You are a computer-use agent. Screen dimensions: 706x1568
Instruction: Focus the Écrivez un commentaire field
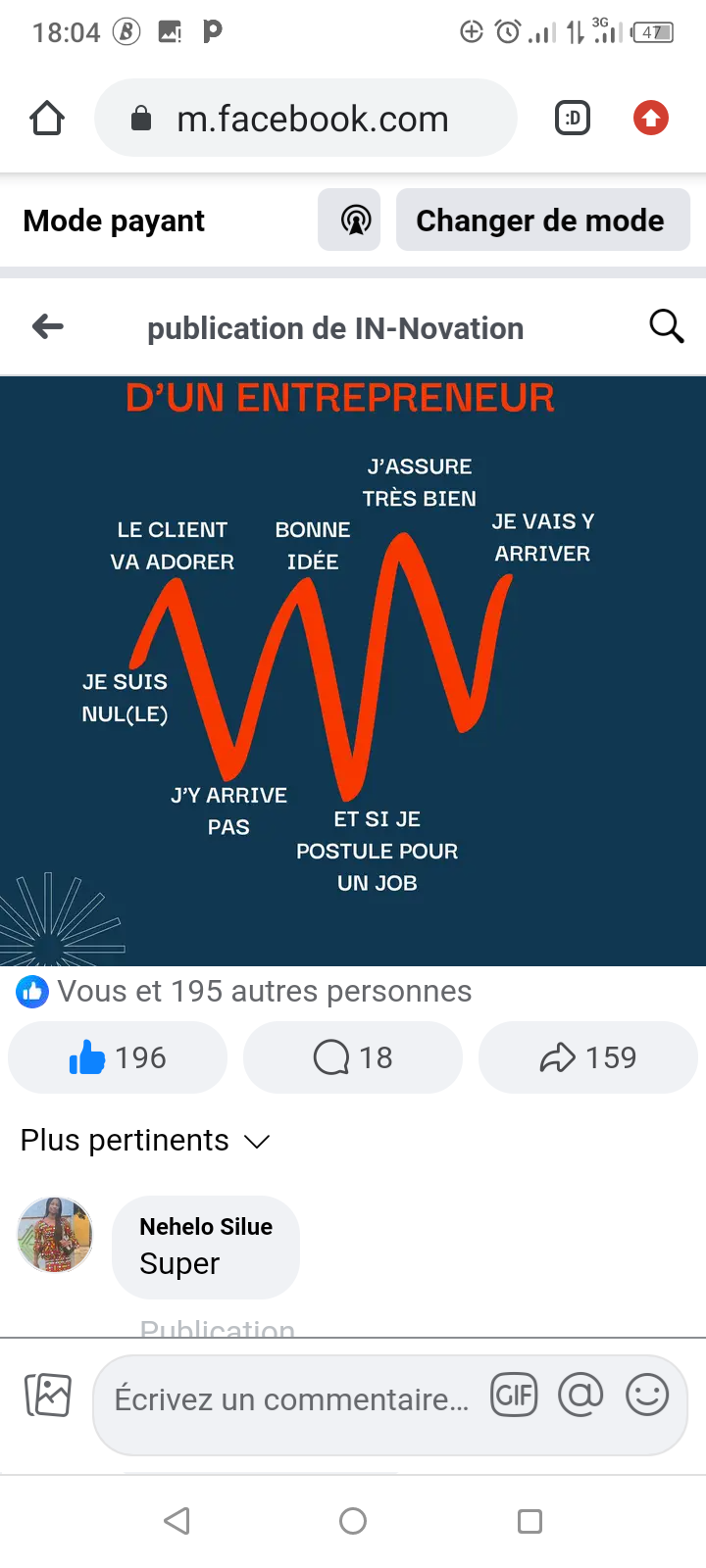click(292, 1399)
